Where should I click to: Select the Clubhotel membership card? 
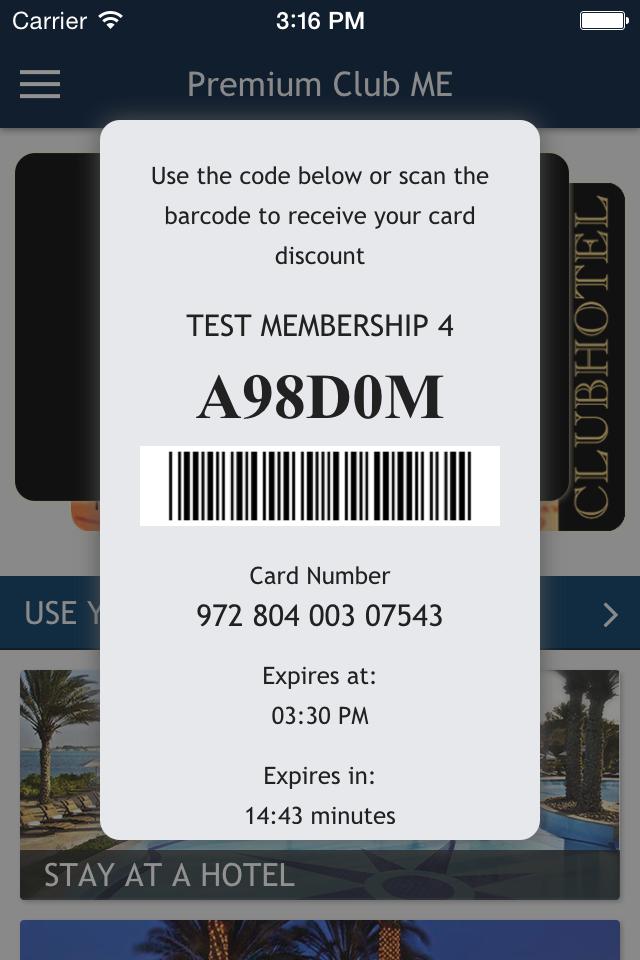tap(594, 357)
